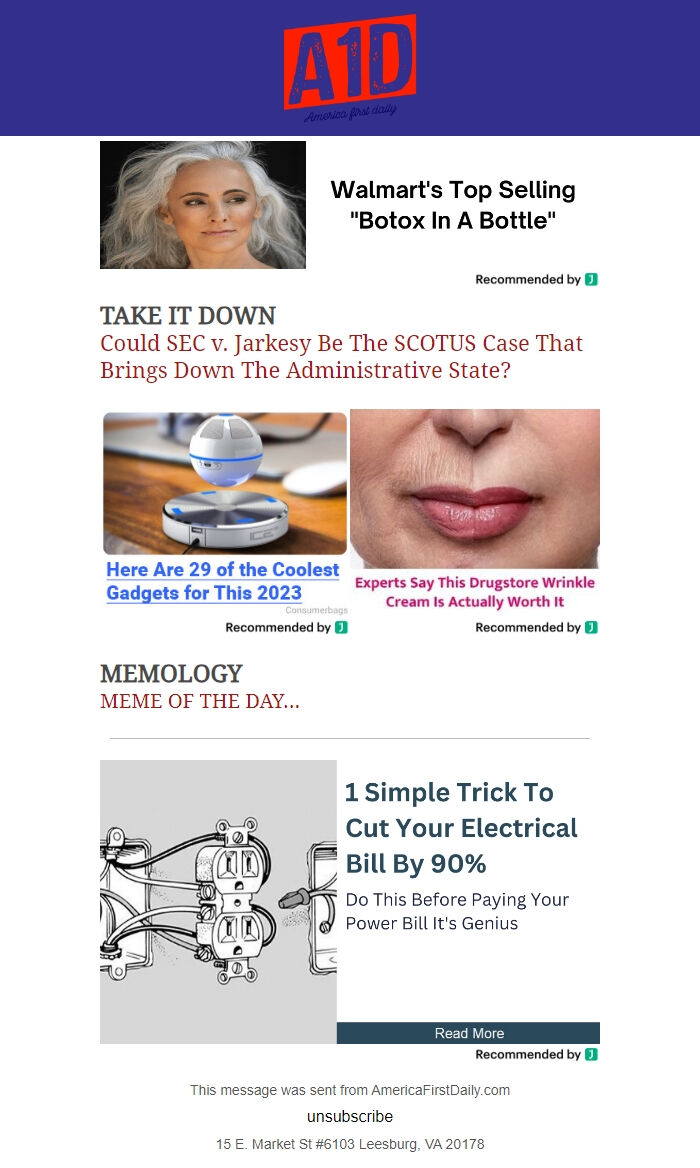Open Walmart's Botox In A Bottle ad
The width and height of the screenshot is (700, 1168).
pyautogui.click(x=452, y=205)
